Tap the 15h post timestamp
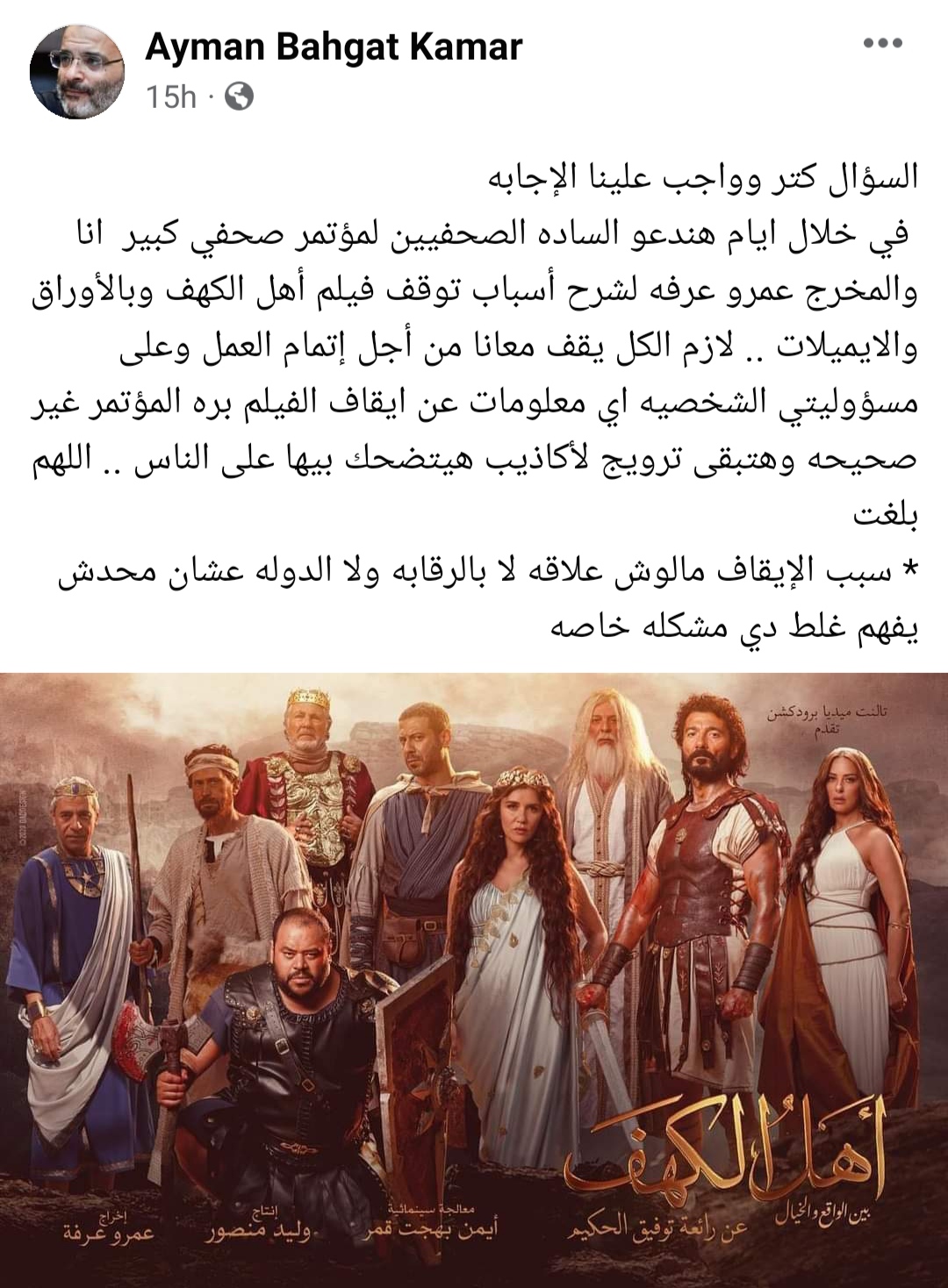948x1288 pixels. coord(171,97)
